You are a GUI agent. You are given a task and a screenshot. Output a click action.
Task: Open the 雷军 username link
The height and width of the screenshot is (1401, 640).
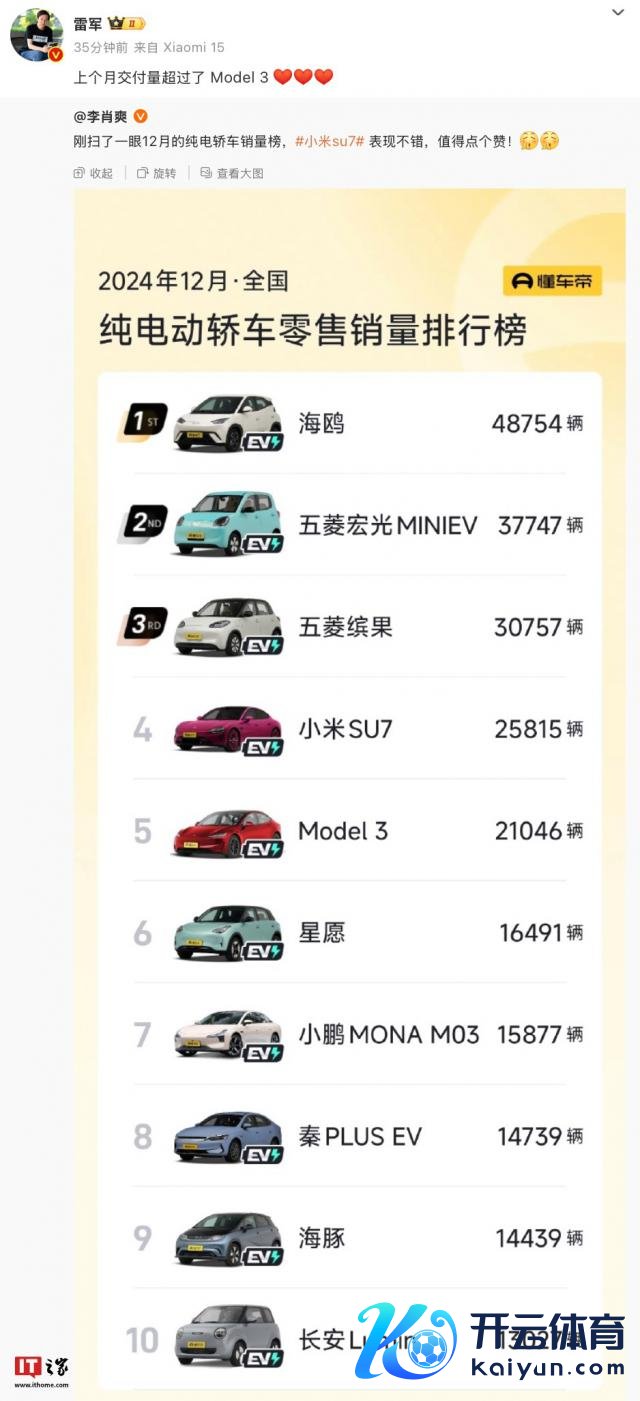click(x=88, y=23)
